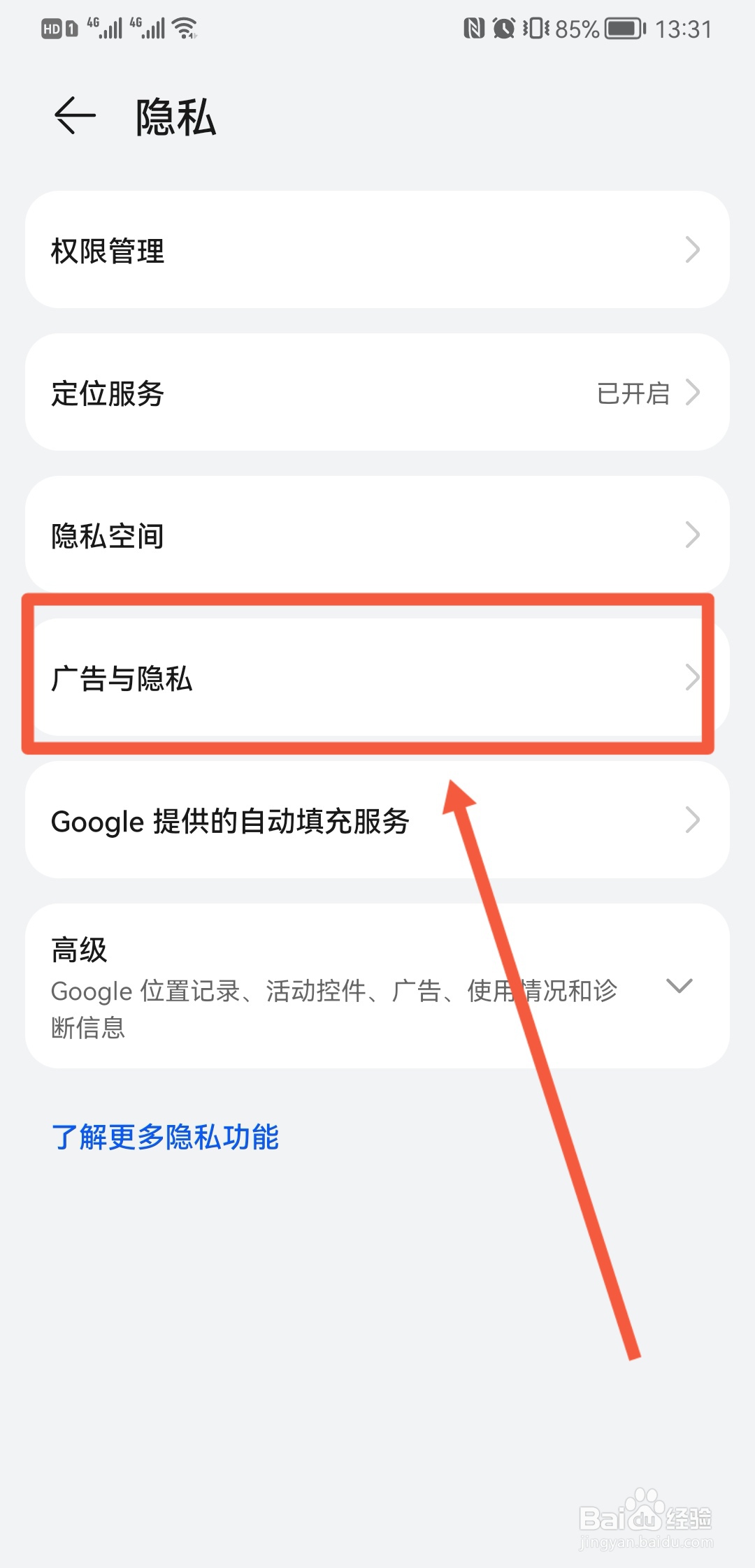Screen dimensions: 755x1568
Task: Click the vibrate mode status bar icon
Action: pos(534,28)
